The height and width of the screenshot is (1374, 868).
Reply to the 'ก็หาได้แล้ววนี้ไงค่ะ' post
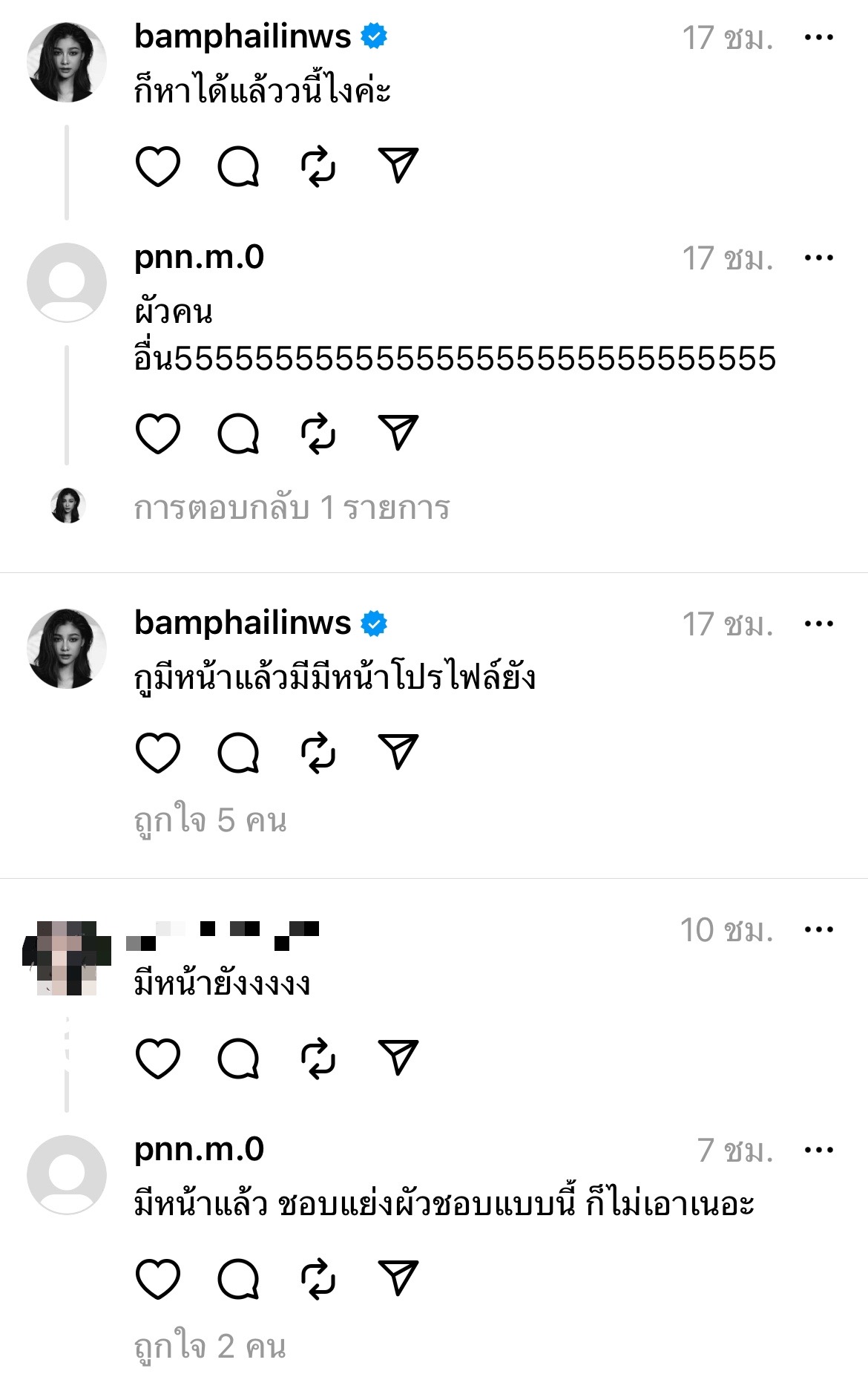238,166
